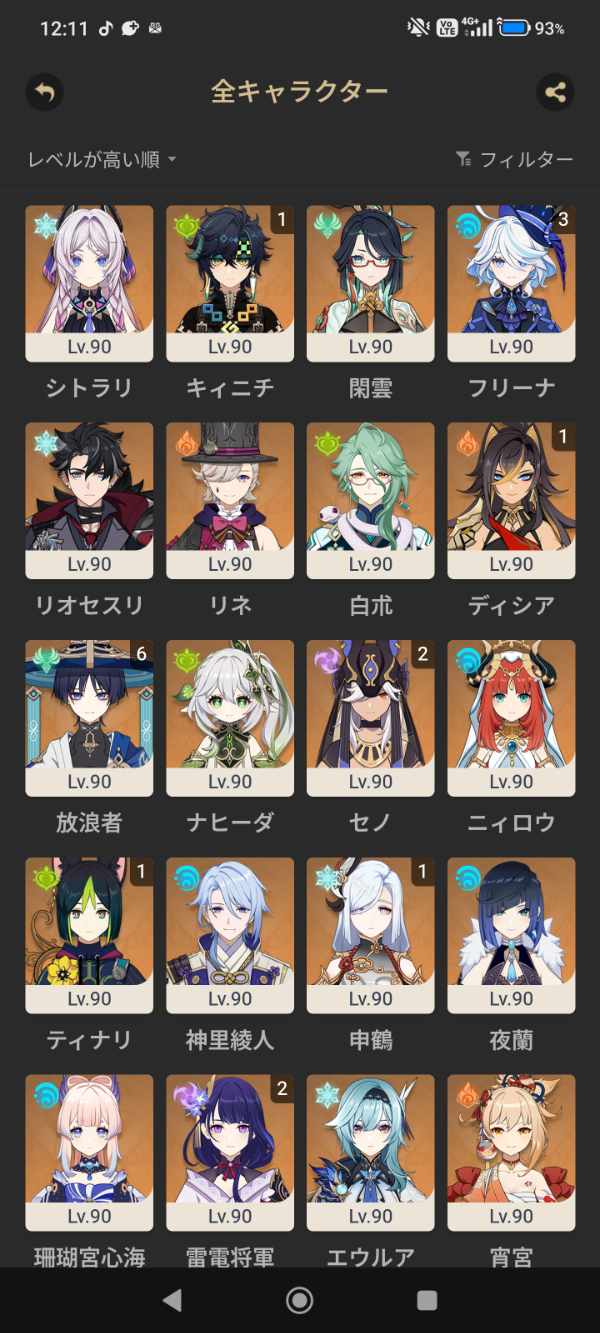The image size is (600, 1333).
Task: Share the character list
Action: click(555, 92)
